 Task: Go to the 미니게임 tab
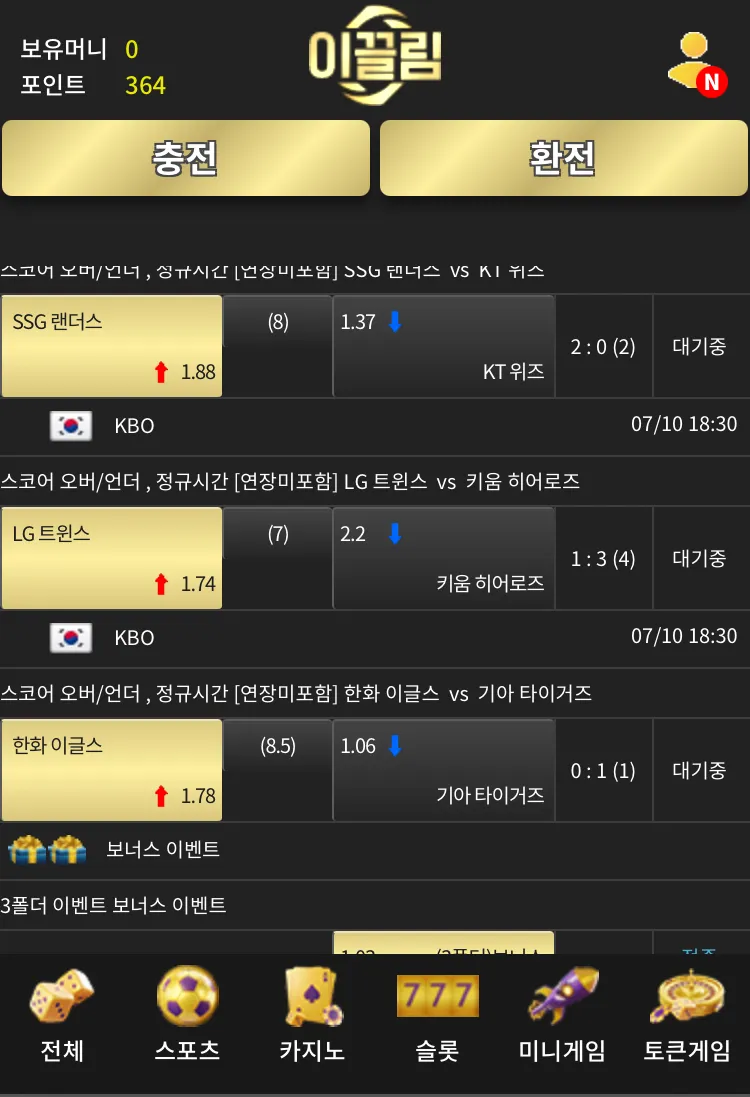[x=562, y=1016]
